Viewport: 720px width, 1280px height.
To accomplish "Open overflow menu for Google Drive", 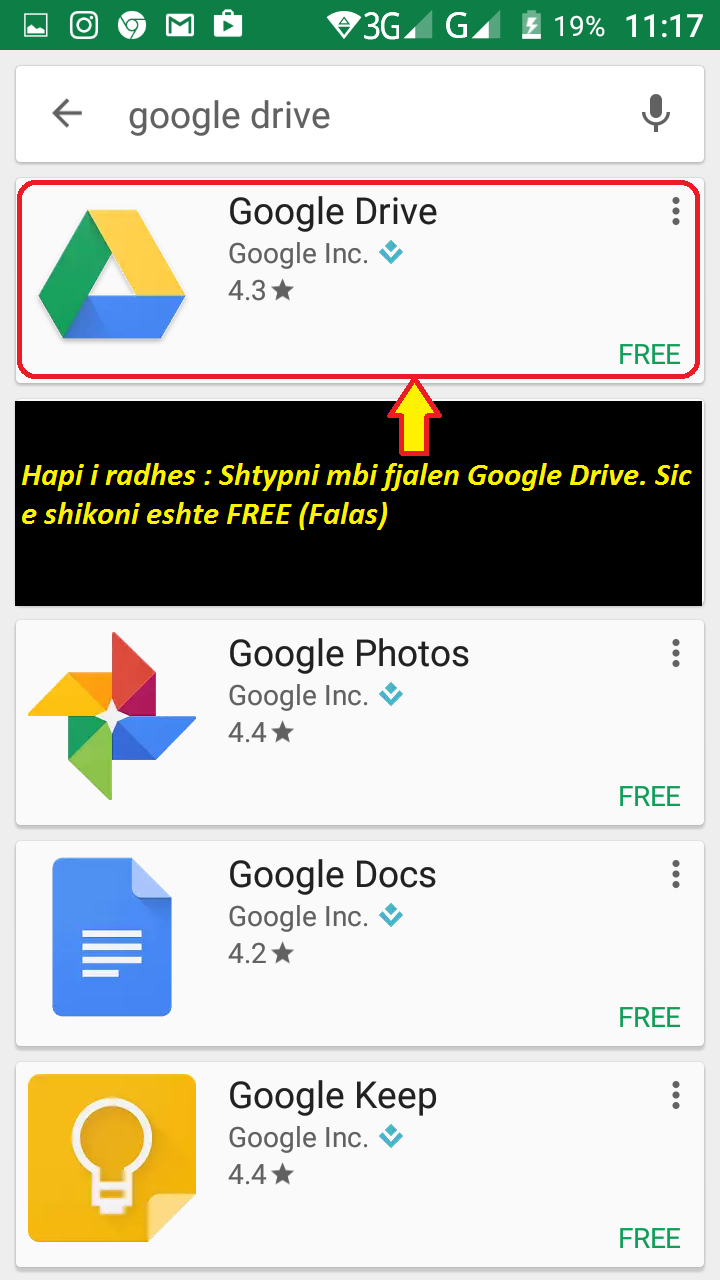I will (x=676, y=211).
